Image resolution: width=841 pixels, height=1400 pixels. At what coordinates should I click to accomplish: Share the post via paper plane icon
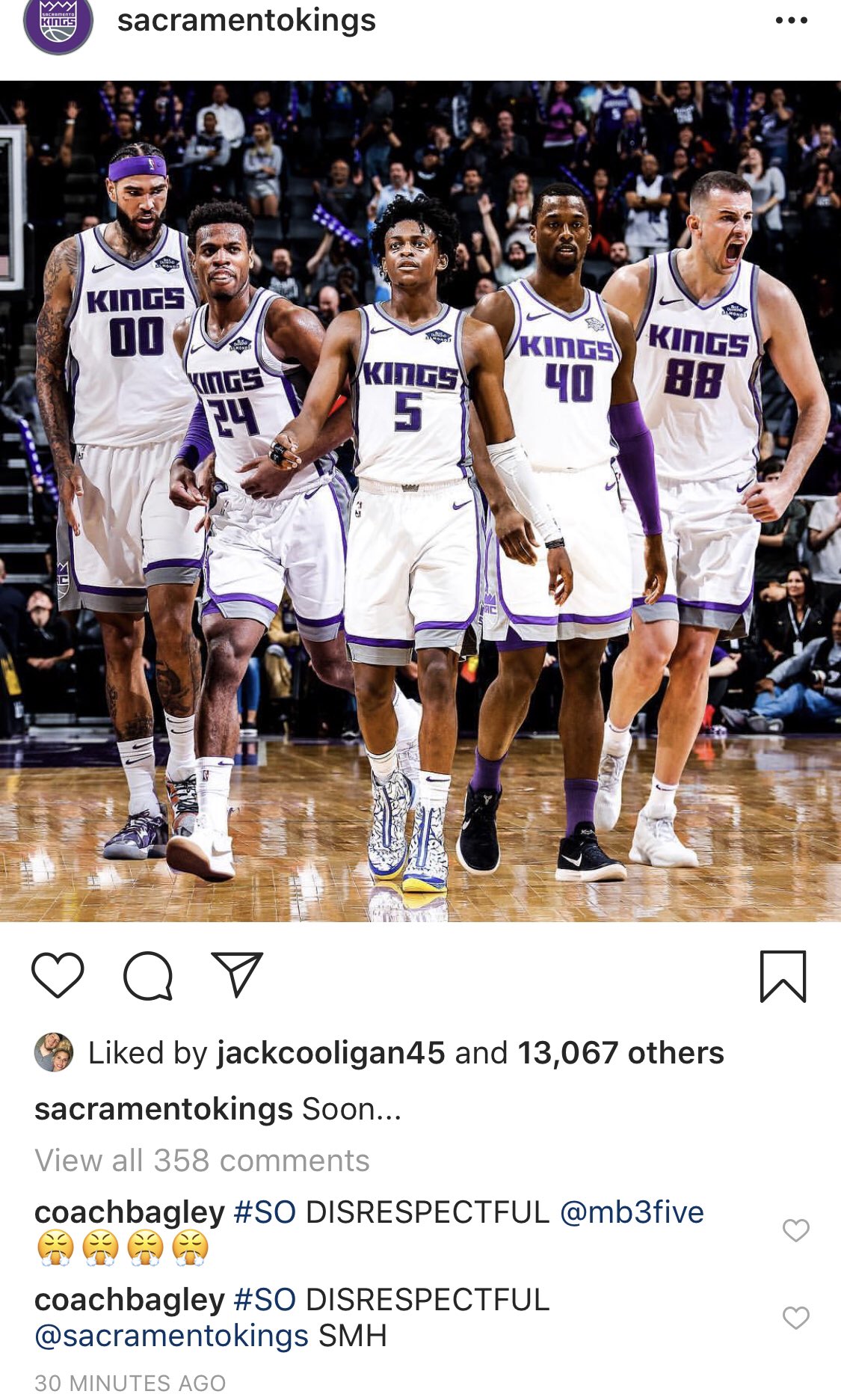point(237,974)
